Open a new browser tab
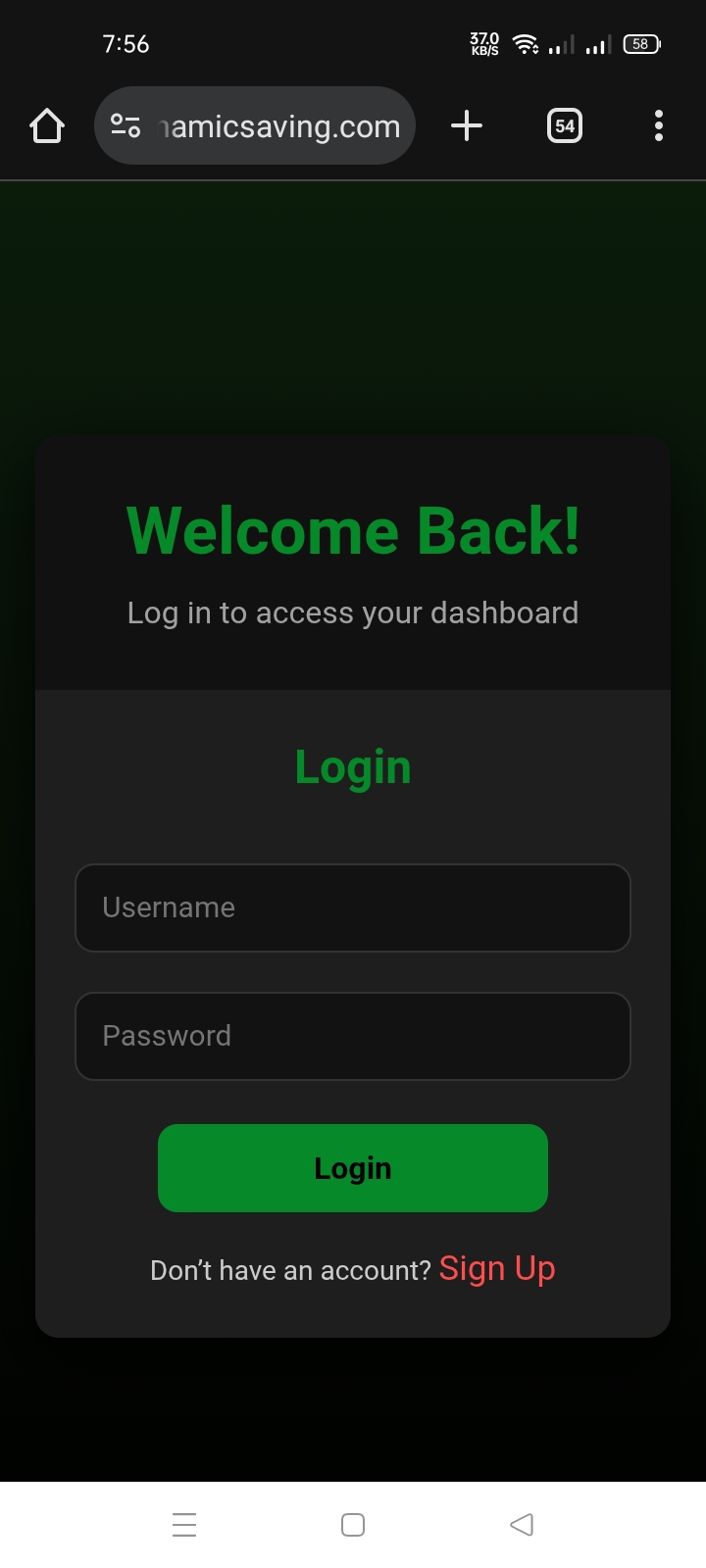This screenshot has width=706, height=1568. [x=467, y=125]
